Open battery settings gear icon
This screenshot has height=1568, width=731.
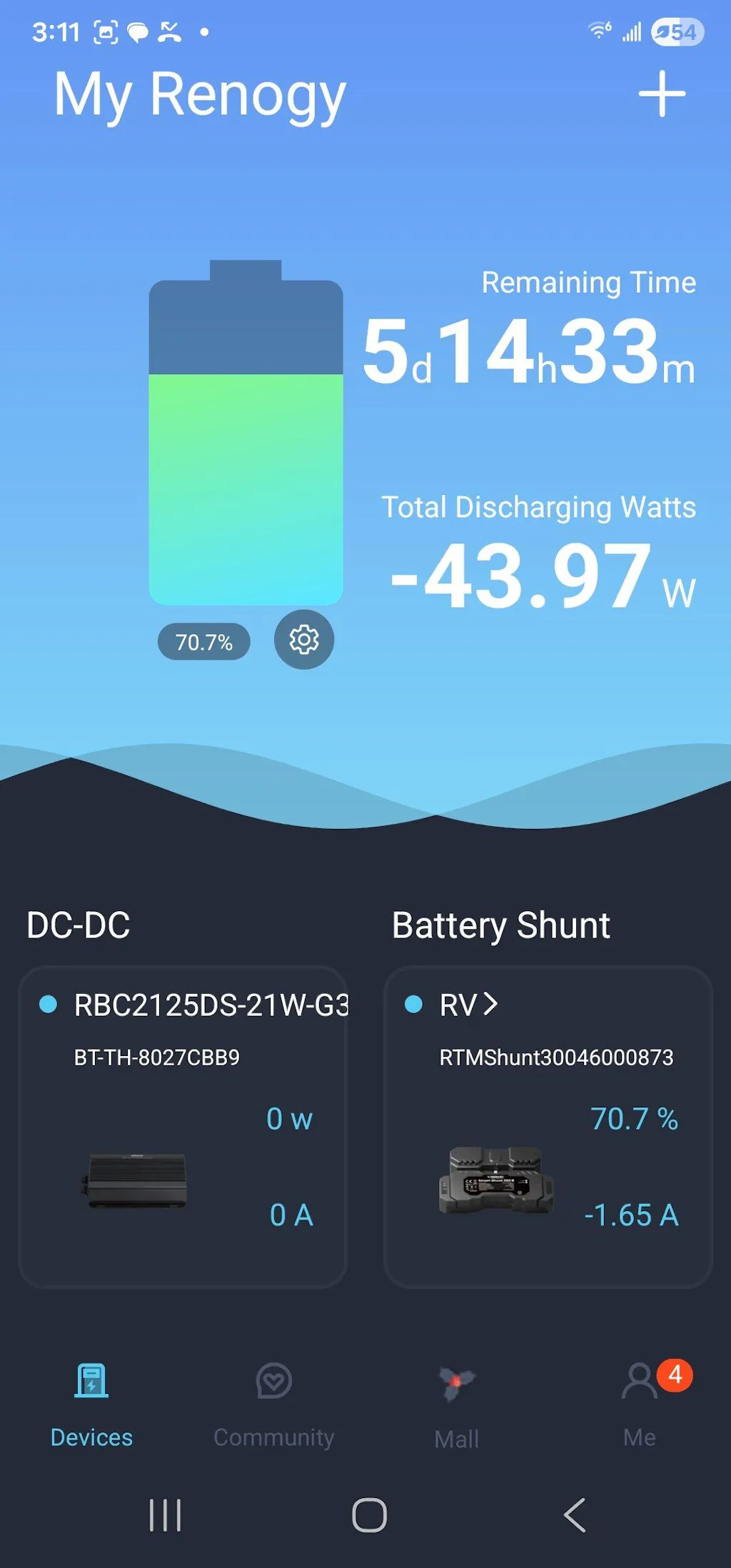304,639
